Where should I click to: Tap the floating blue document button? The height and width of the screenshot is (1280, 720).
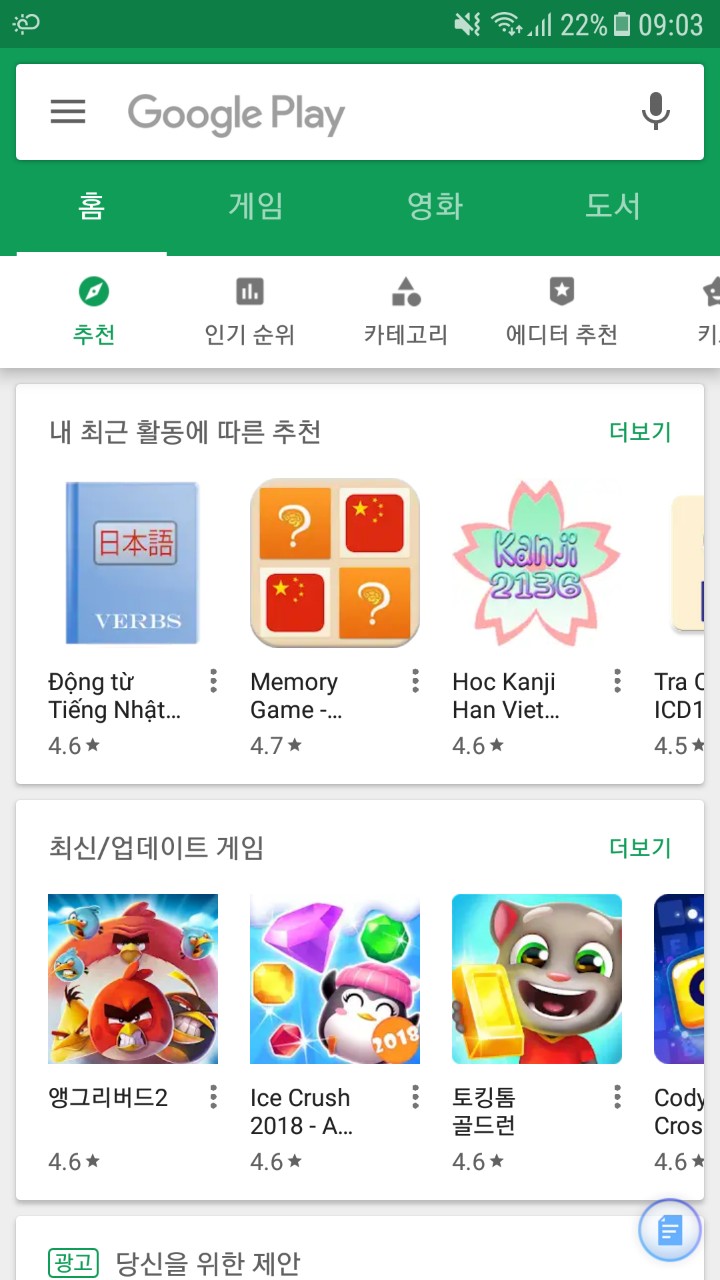[670, 1230]
